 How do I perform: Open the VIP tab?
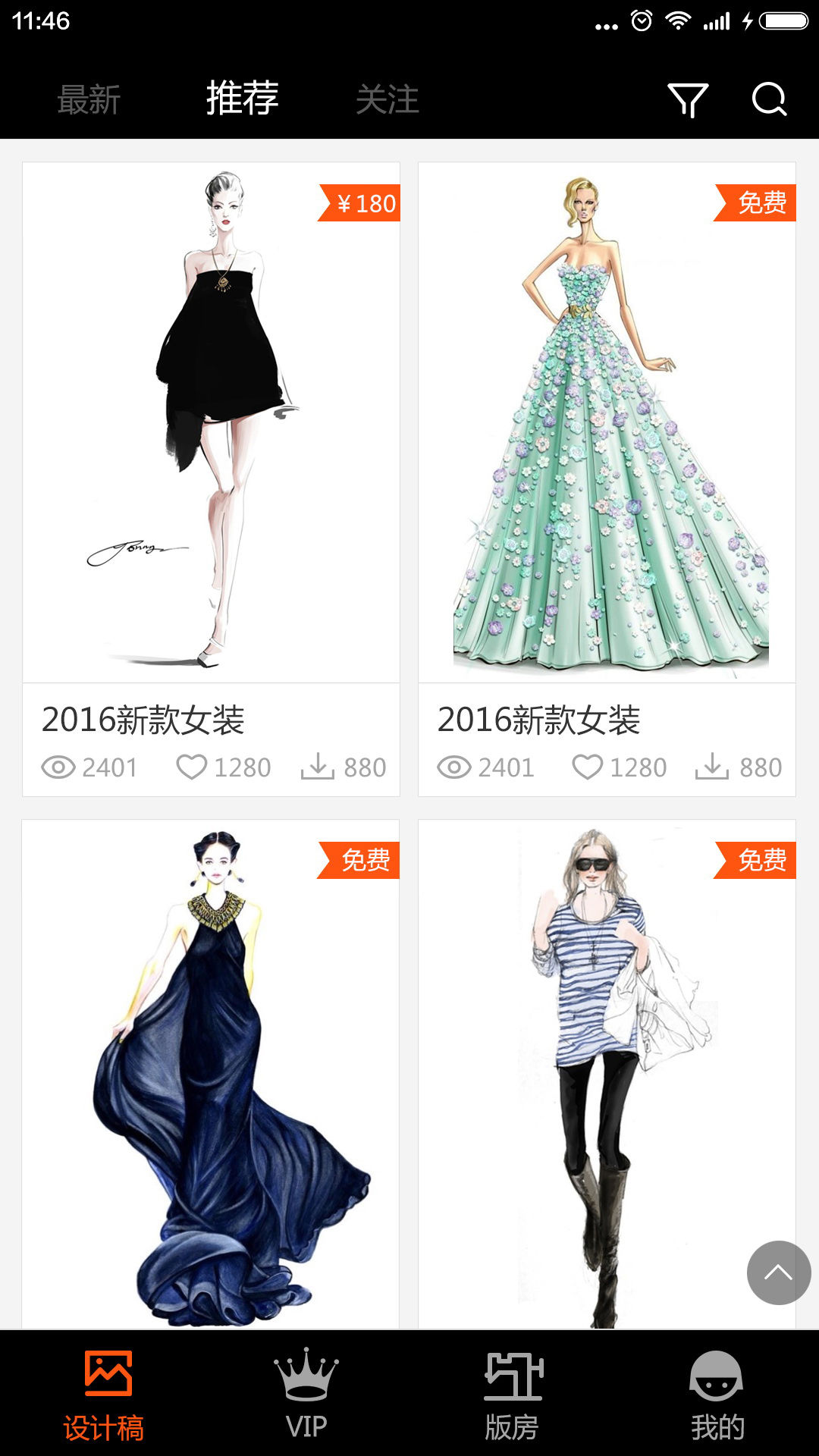coord(306,1394)
